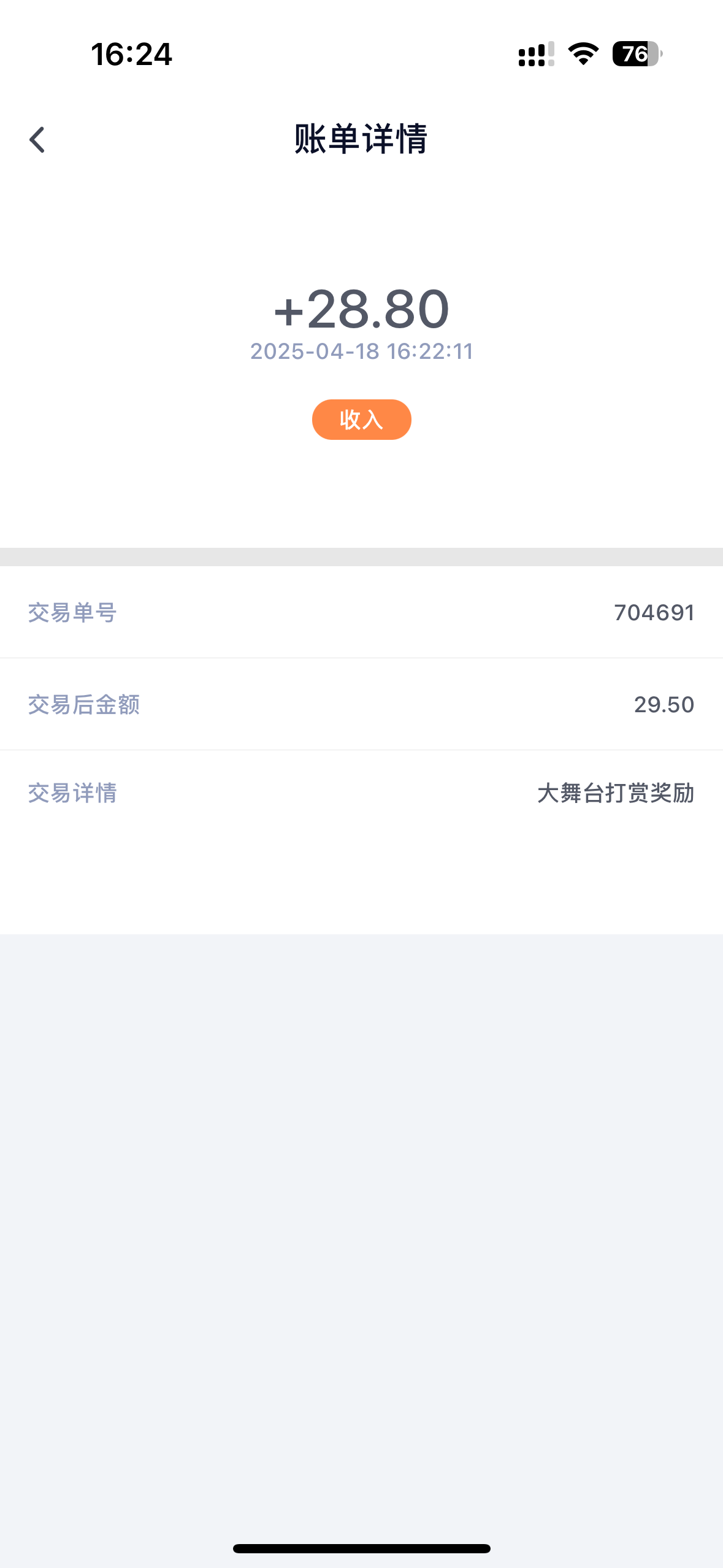Go back from the 账单详情 page
Image resolution: width=723 pixels, height=1568 pixels.
click(x=37, y=140)
